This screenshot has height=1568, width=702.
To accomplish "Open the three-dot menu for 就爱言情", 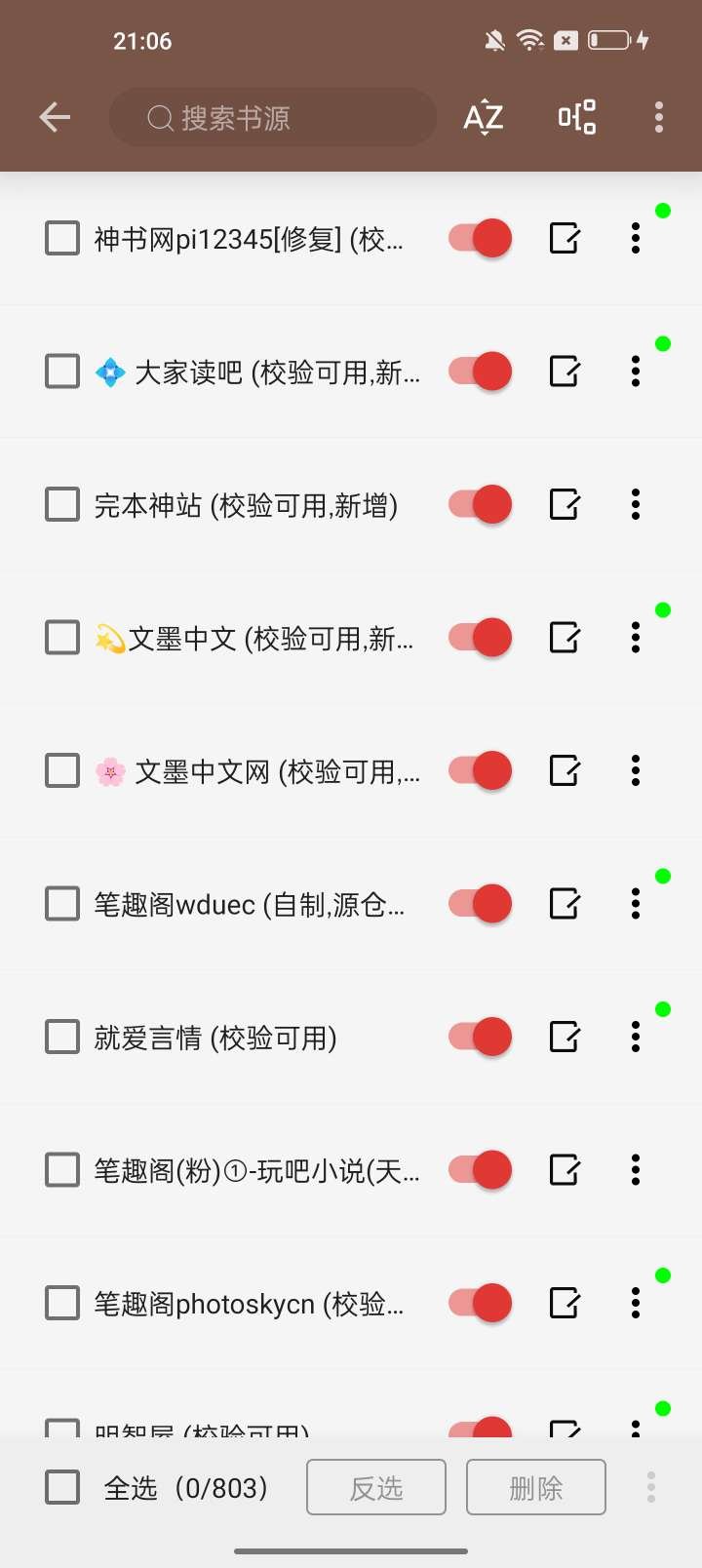I will pos(635,1037).
